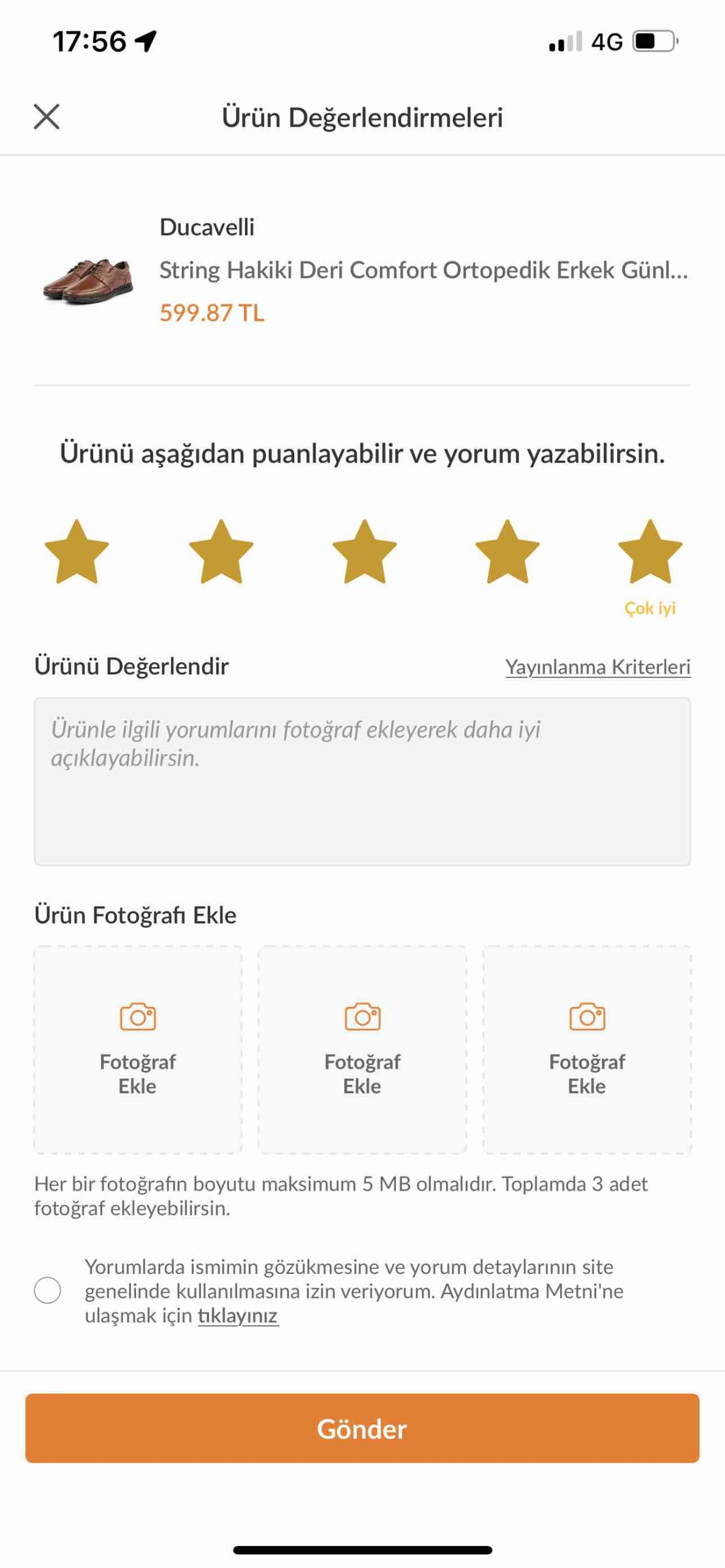
Task: Choose the fourth star rating
Action: (507, 551)
